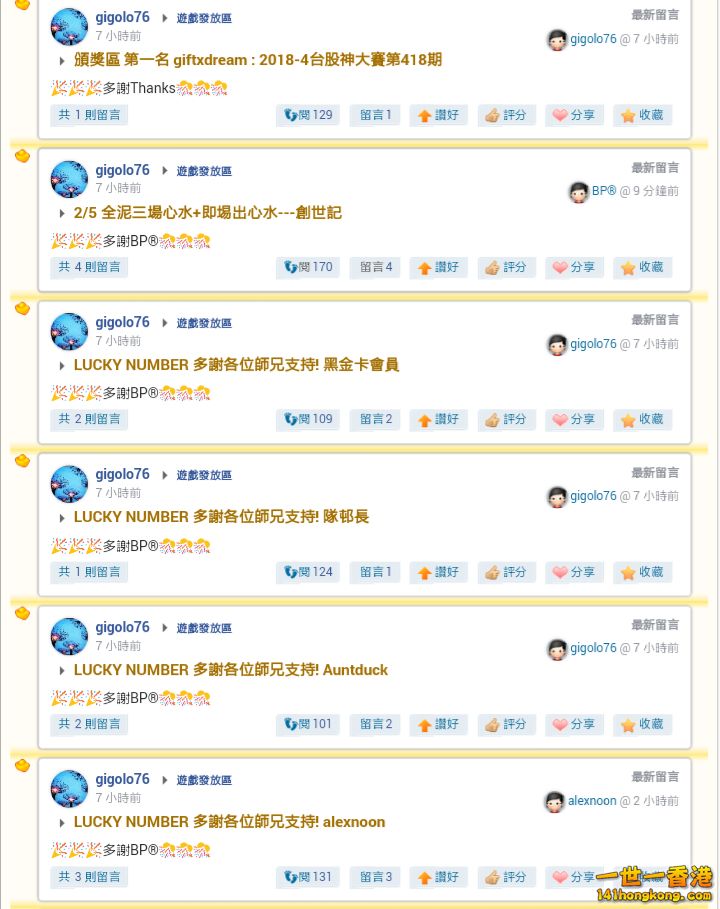Tap 讚好 on the giftxdream thread
The width and height of the screenshot is (720, 909).
438,115
